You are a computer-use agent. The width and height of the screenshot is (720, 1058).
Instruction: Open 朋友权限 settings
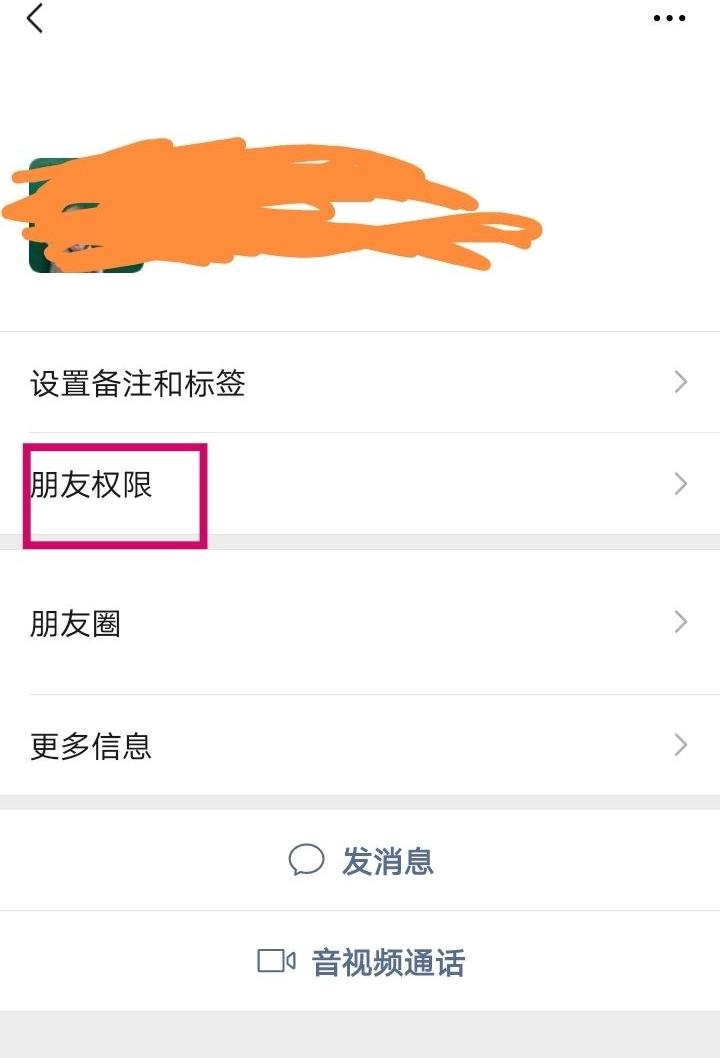pos(360,485)
